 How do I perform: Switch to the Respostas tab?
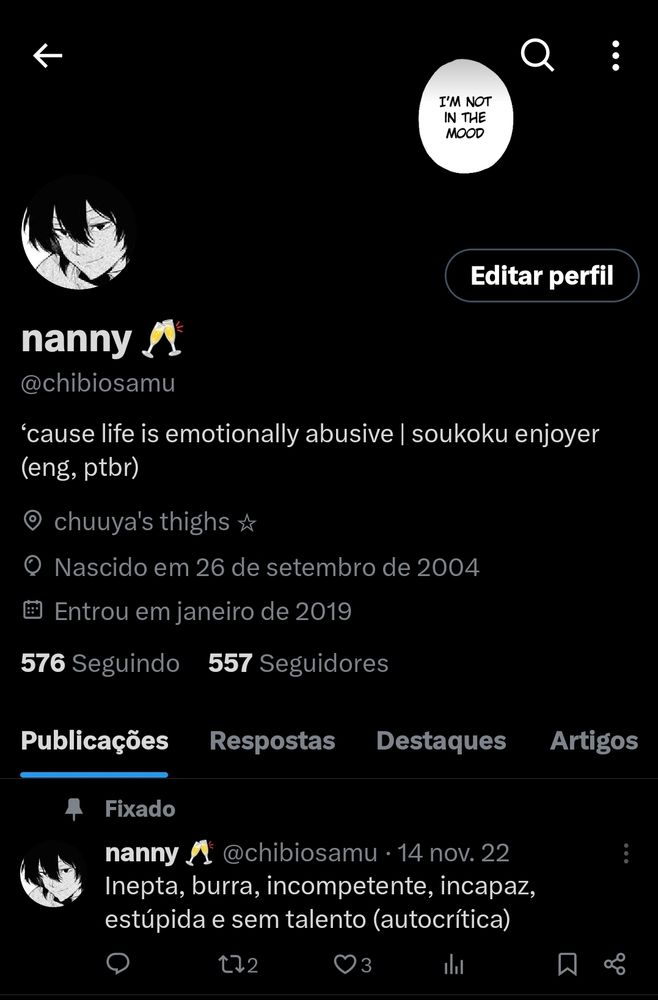click(x=272, y=741)
